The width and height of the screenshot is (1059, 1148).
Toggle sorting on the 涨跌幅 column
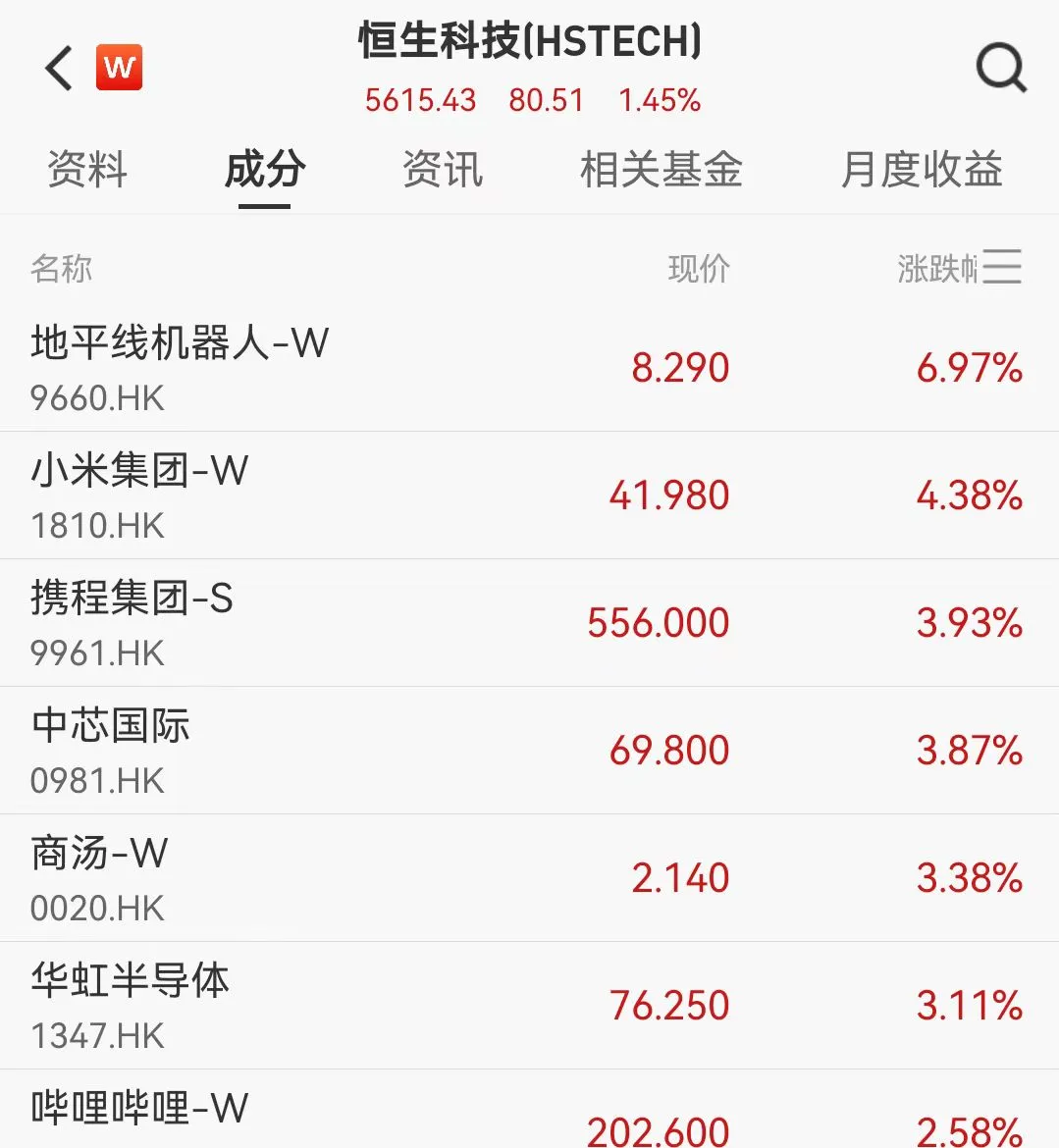click(937, 267)
